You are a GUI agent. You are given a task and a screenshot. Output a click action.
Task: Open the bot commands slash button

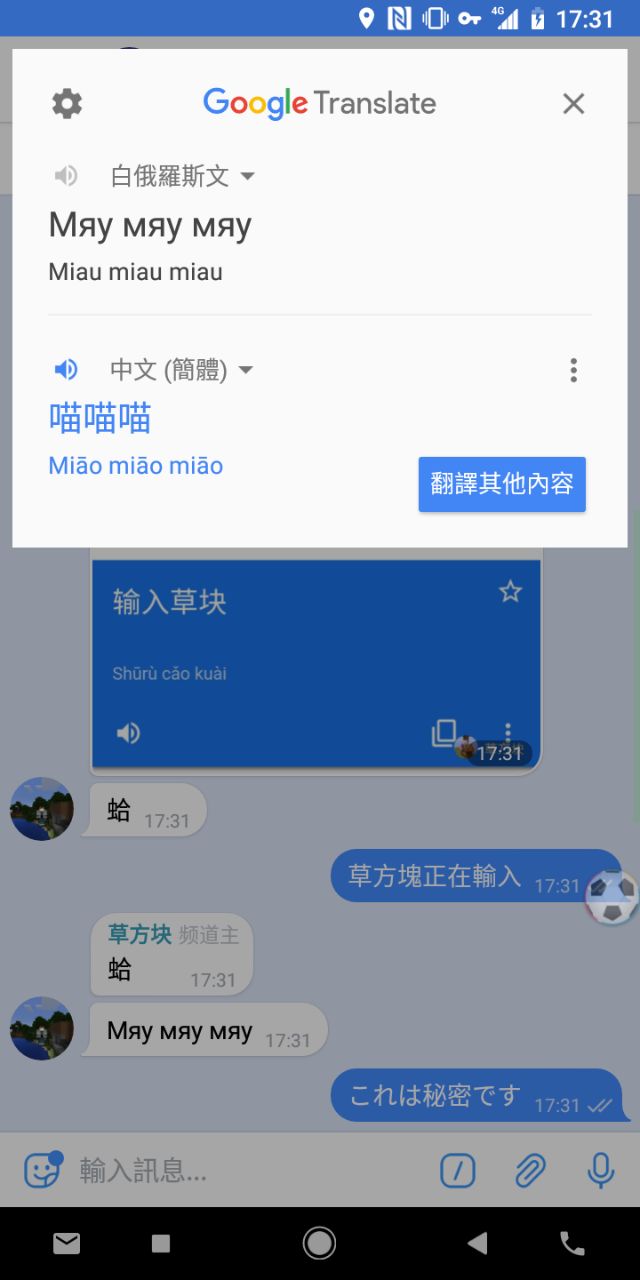(458, 1170)
